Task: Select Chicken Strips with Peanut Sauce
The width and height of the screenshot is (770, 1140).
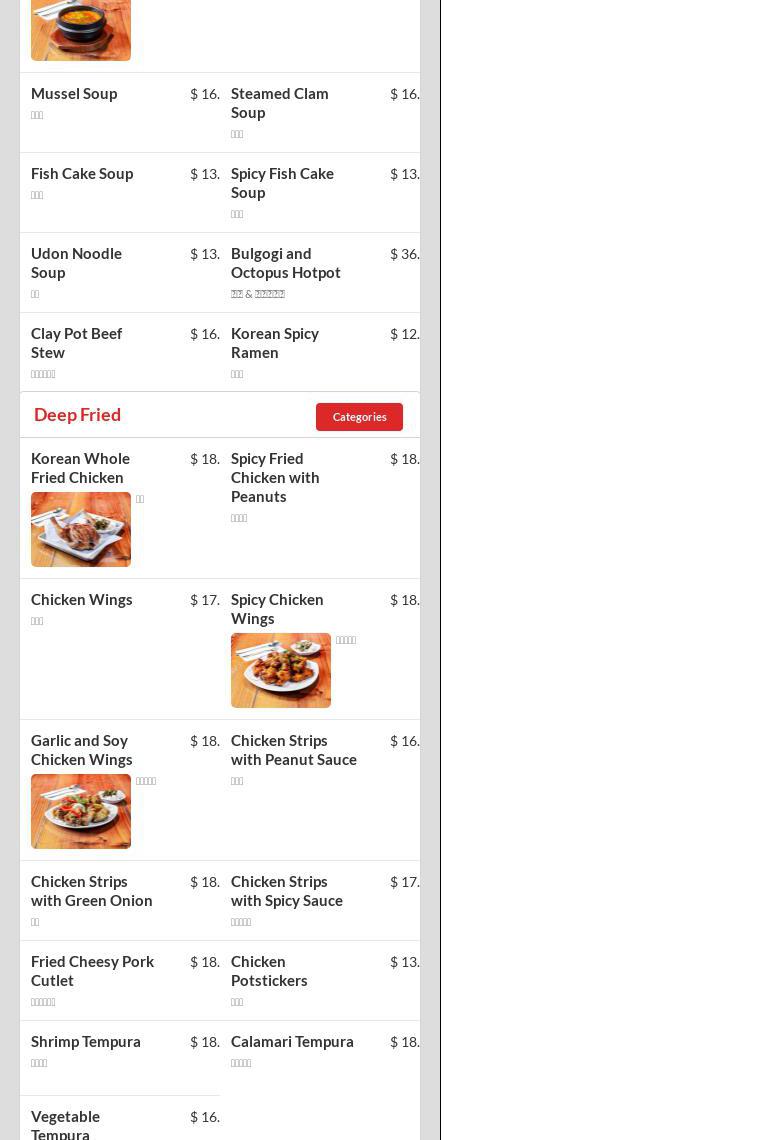Action: pos(294,750)
